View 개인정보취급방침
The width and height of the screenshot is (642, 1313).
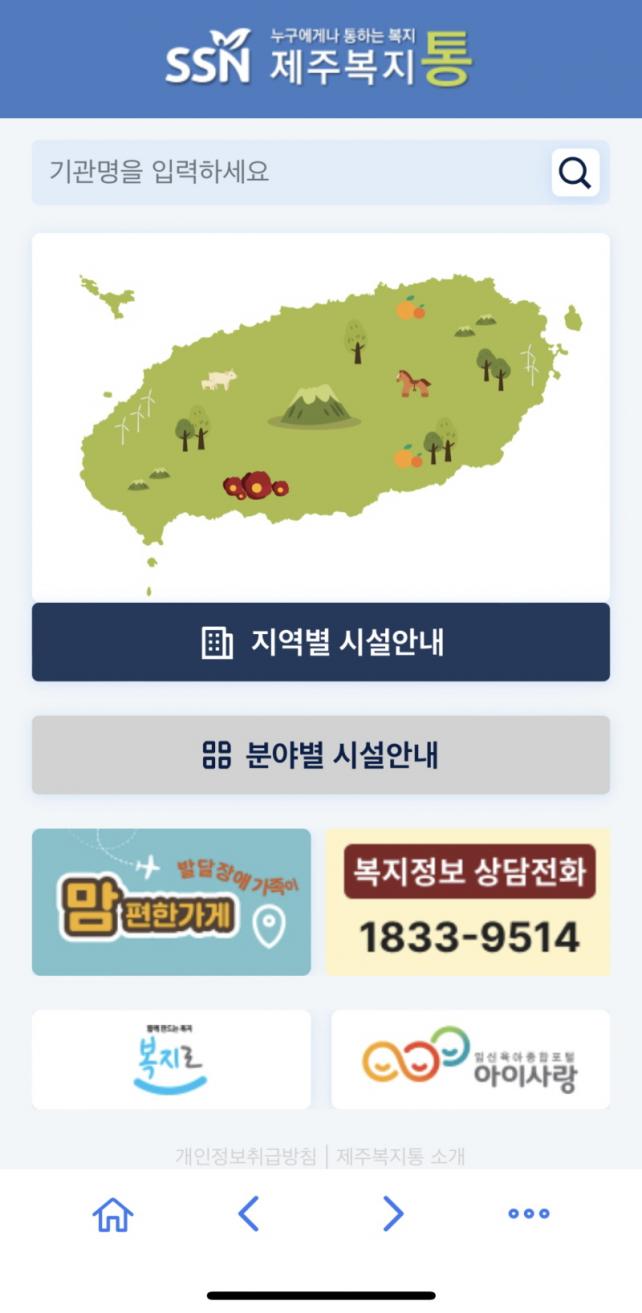246,1157
